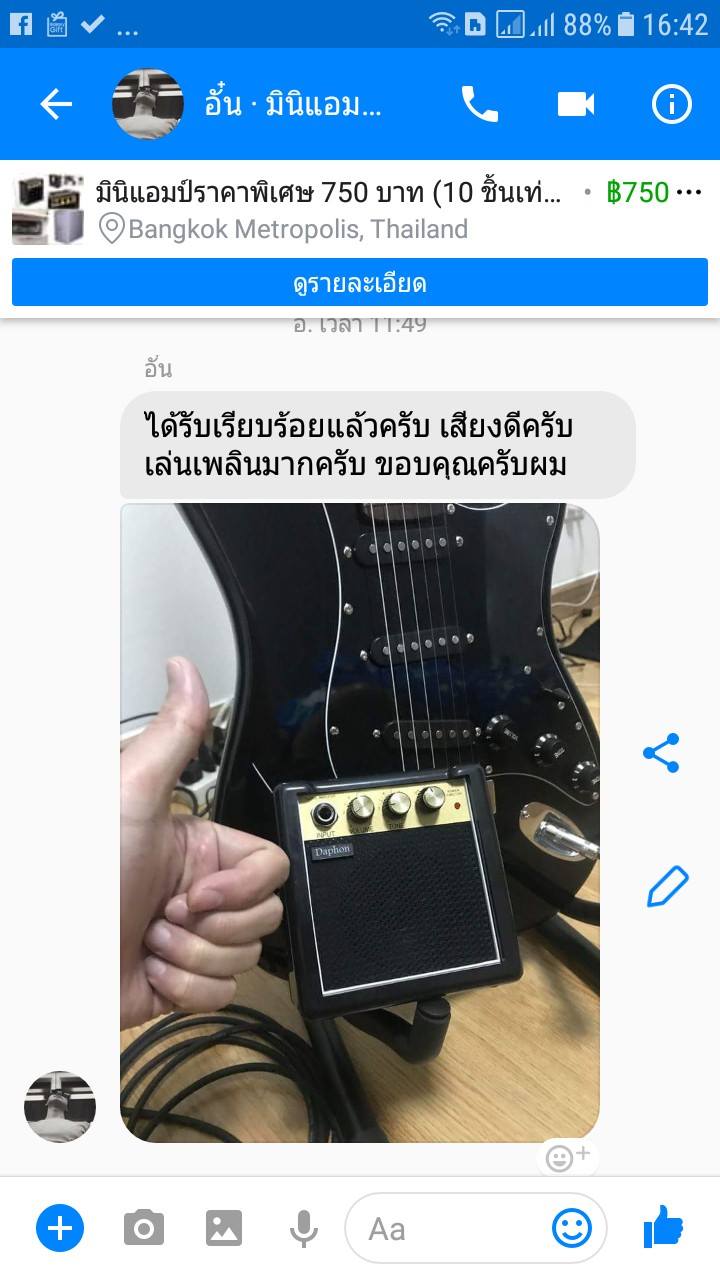
Task: Go back with the back arrow
Action: [56, 104]
